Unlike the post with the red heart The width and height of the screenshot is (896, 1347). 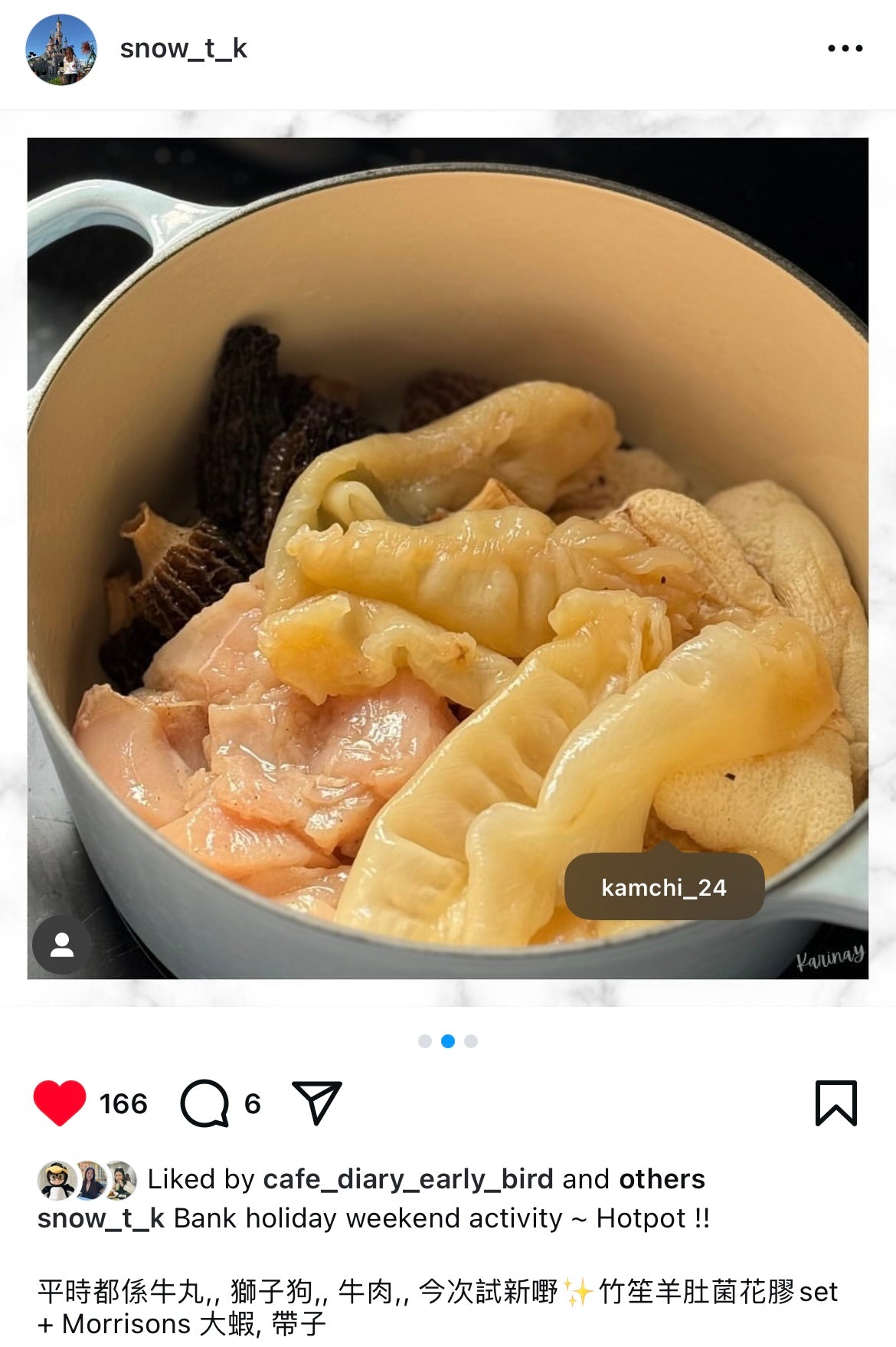pyautogui.click(x=60, y=1103)
